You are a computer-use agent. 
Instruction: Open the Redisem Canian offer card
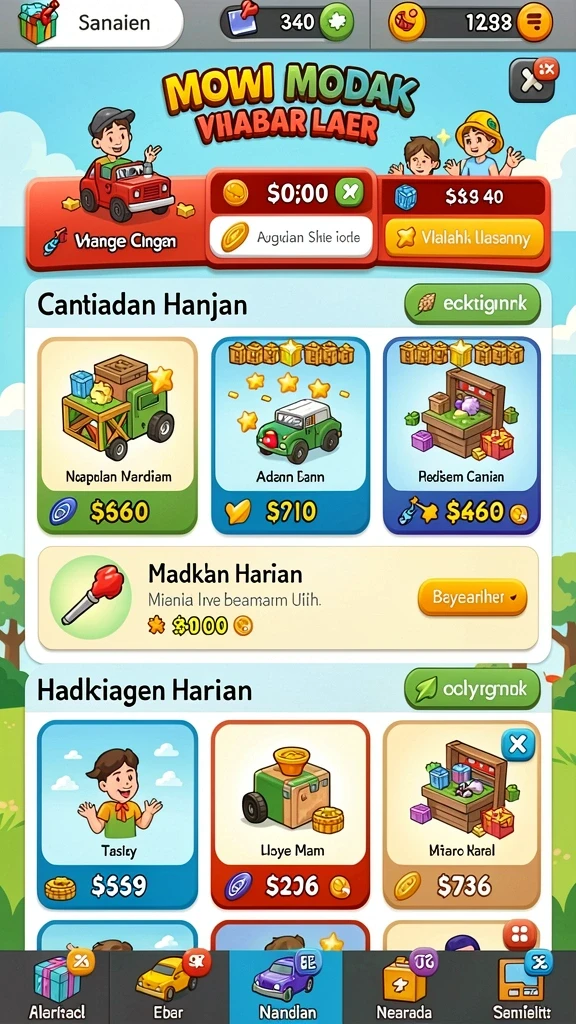click(x=462, y=436)
